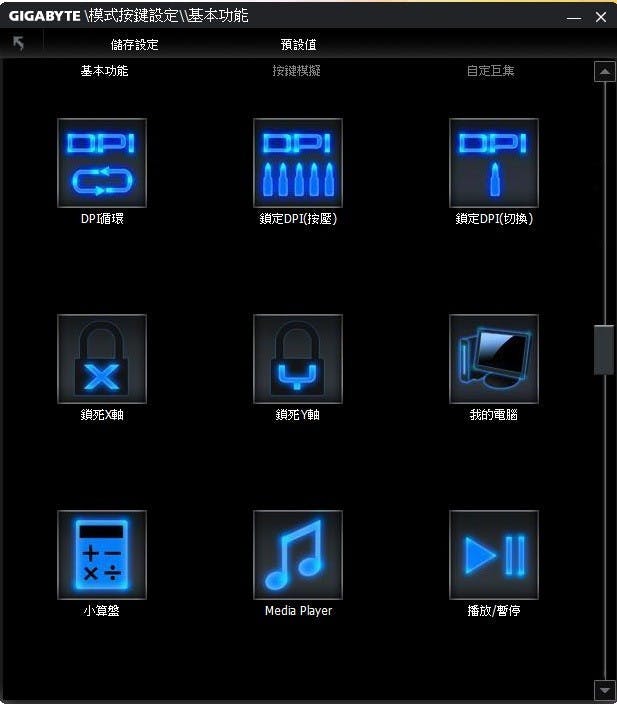This screenshot has height=704, width=617.
Task: Close the GIGABYTE window
Action: 600,18
